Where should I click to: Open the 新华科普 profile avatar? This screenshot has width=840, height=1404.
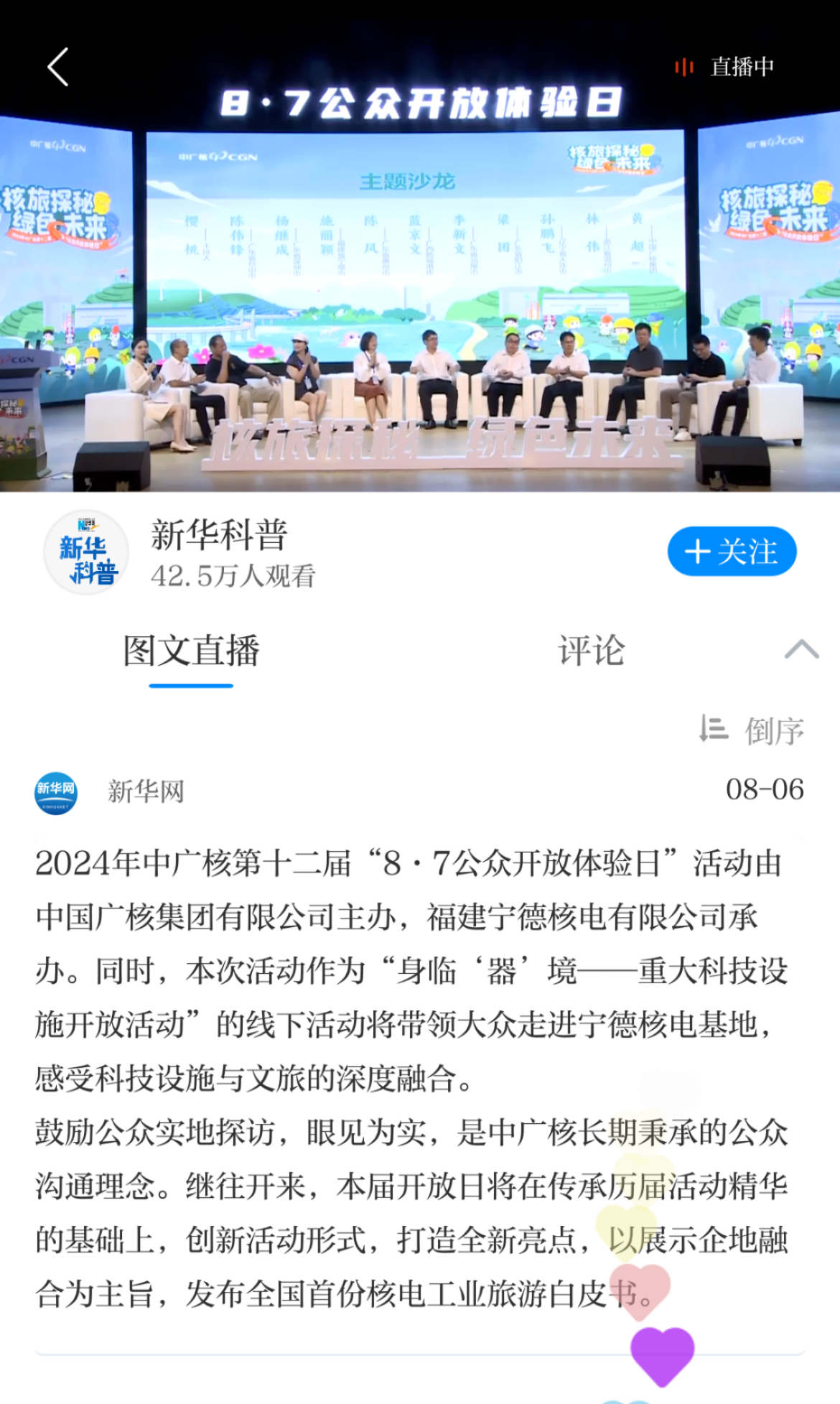86,552
